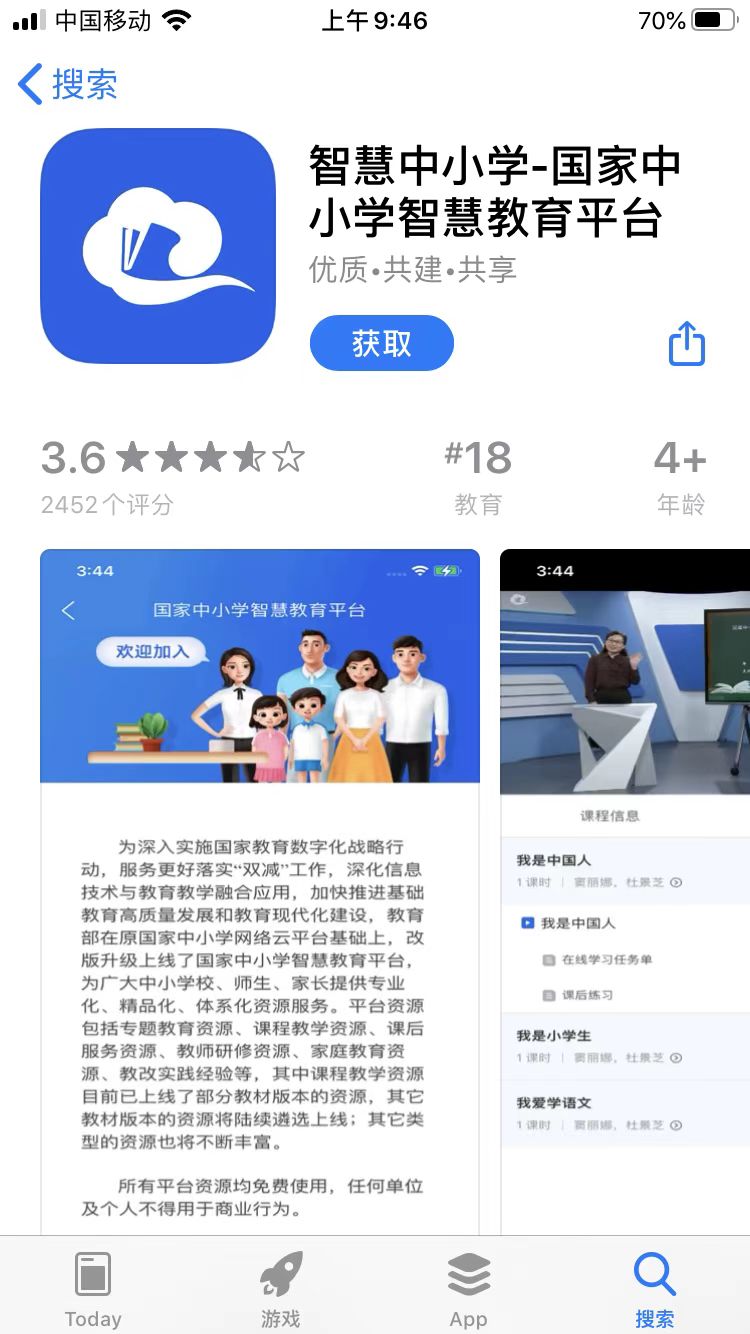The height and width of the screenshot is (1334, 750).
Task: Open the first screenshot with 欢迎加入
Action: pyautogui.click(x=259, y=890)
